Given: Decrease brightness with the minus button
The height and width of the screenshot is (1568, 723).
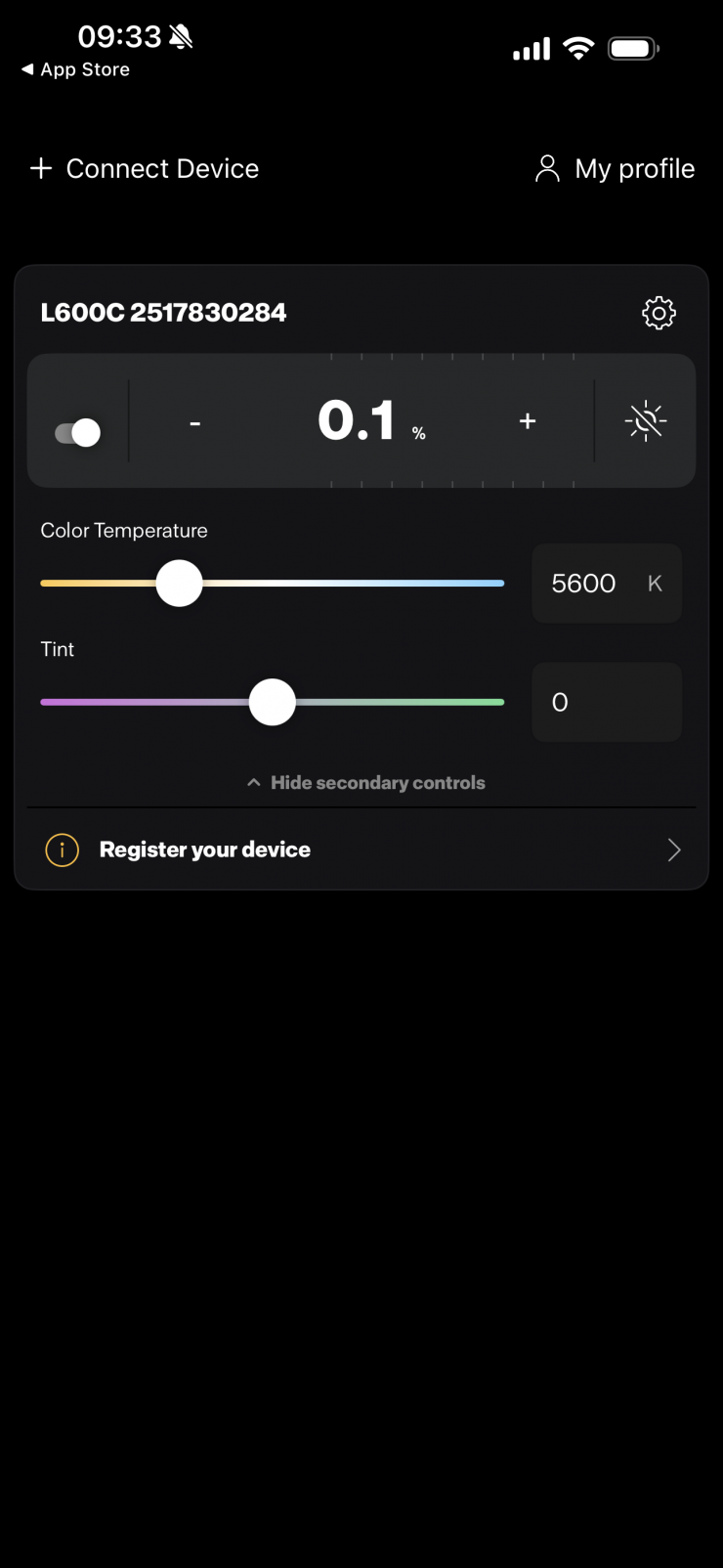Looking at the screenshot, I should click(195, 422).
